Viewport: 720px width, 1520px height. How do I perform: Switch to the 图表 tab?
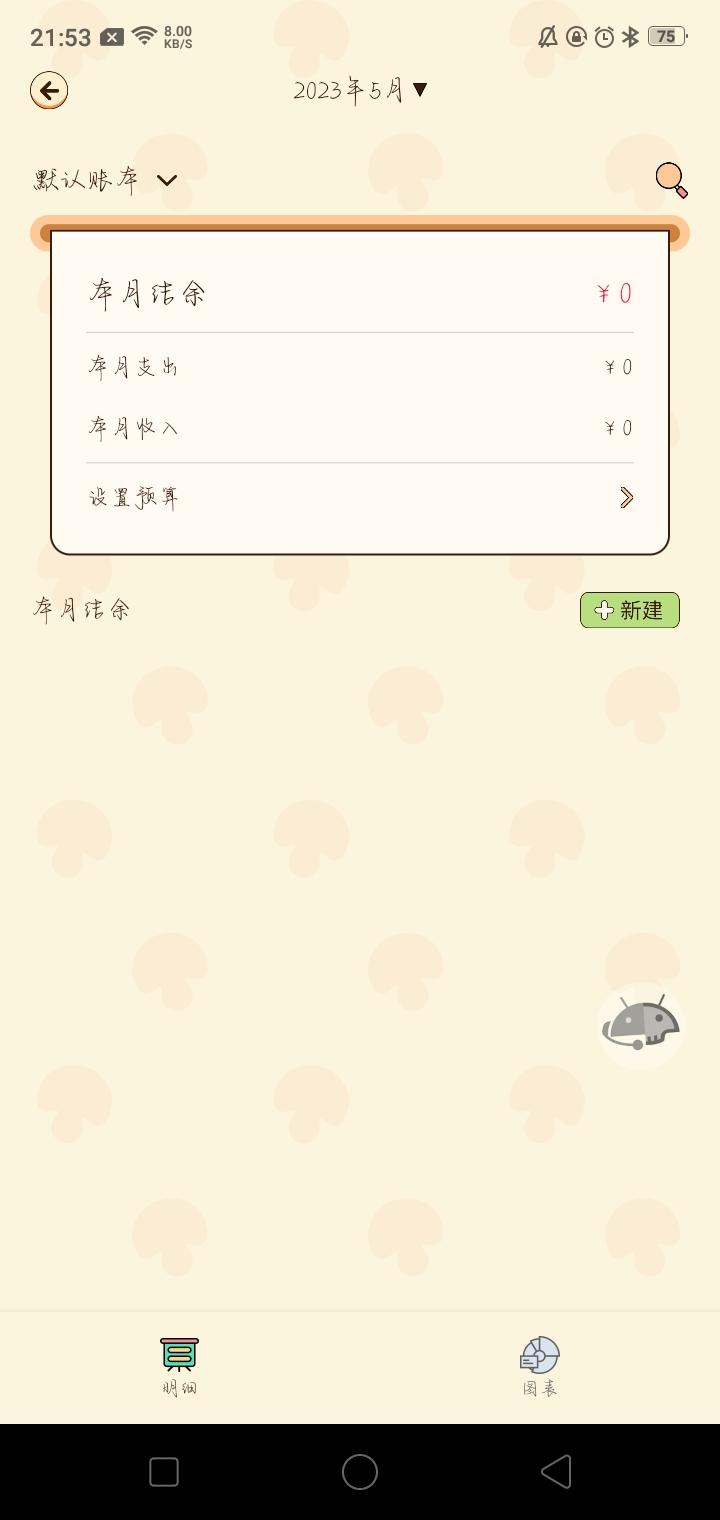538,1365
